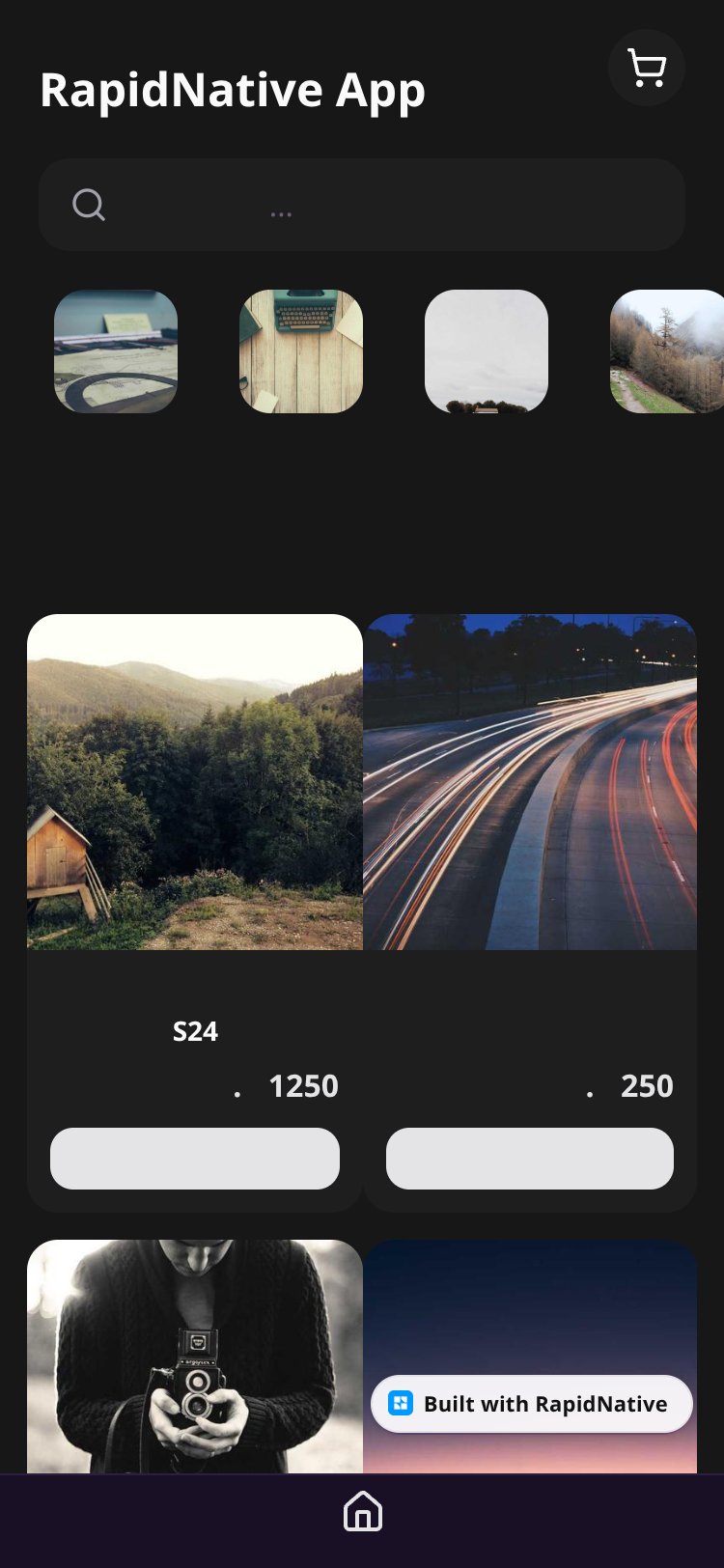The height and width of the screenshot is (1568, 724).
Task: Tap the button under the 1250 price
Action: pyautogui.click(x=195, y=1159)
